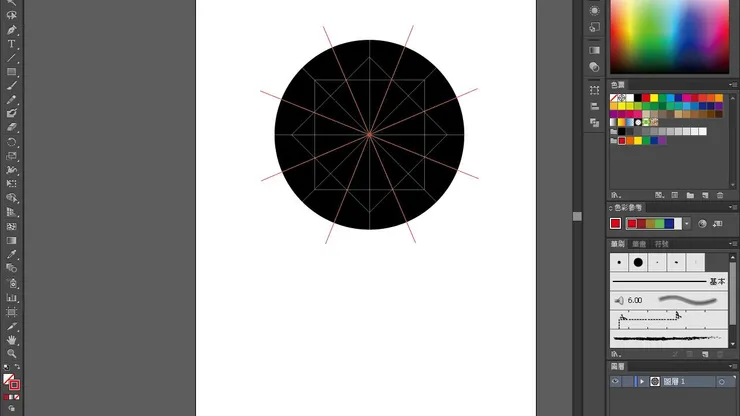Select the Pen tool in the toolbox
The image size is (740, 416).
pos(12,30)
